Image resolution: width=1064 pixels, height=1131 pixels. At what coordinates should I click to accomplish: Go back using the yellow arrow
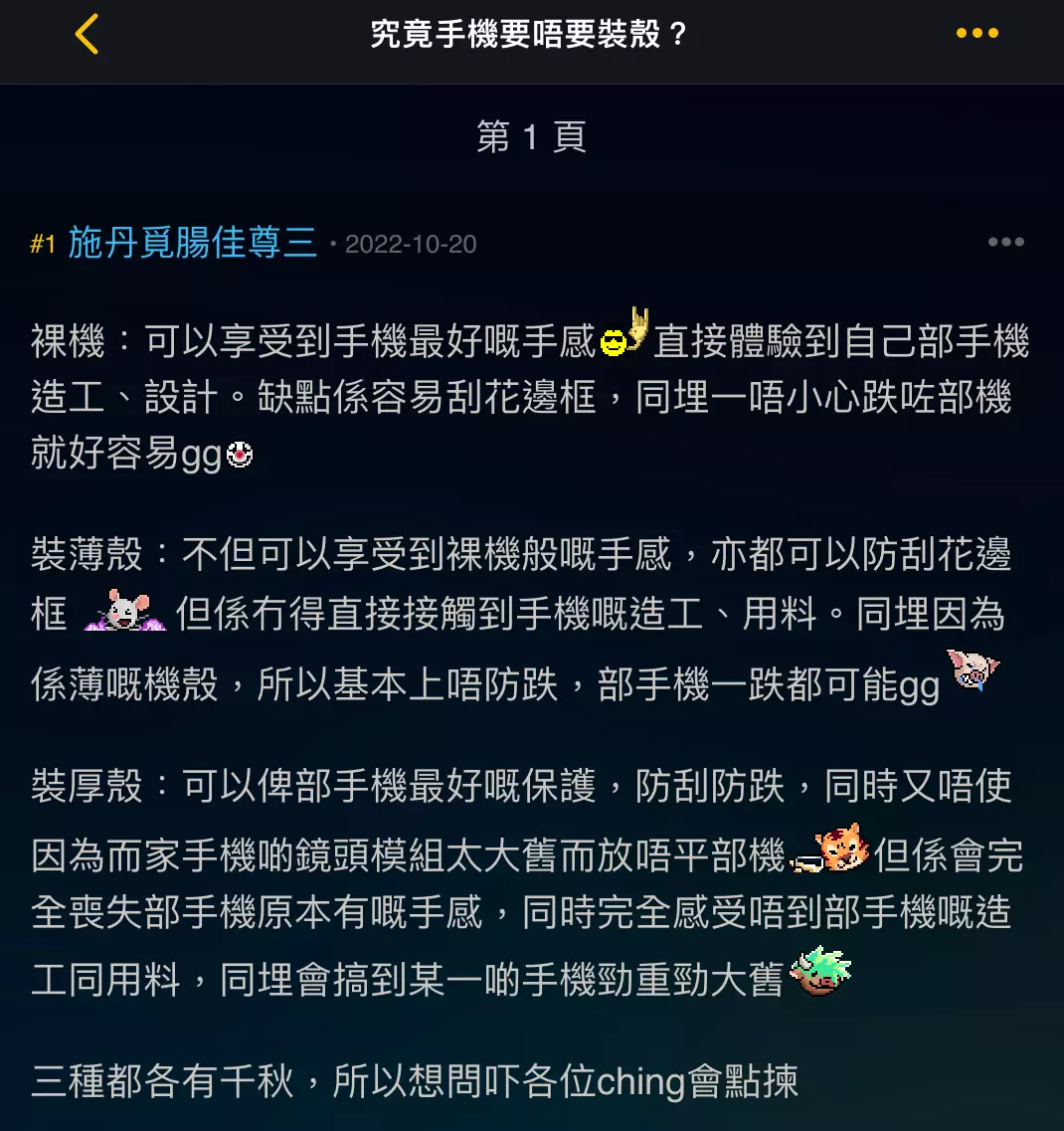(87, 35)
